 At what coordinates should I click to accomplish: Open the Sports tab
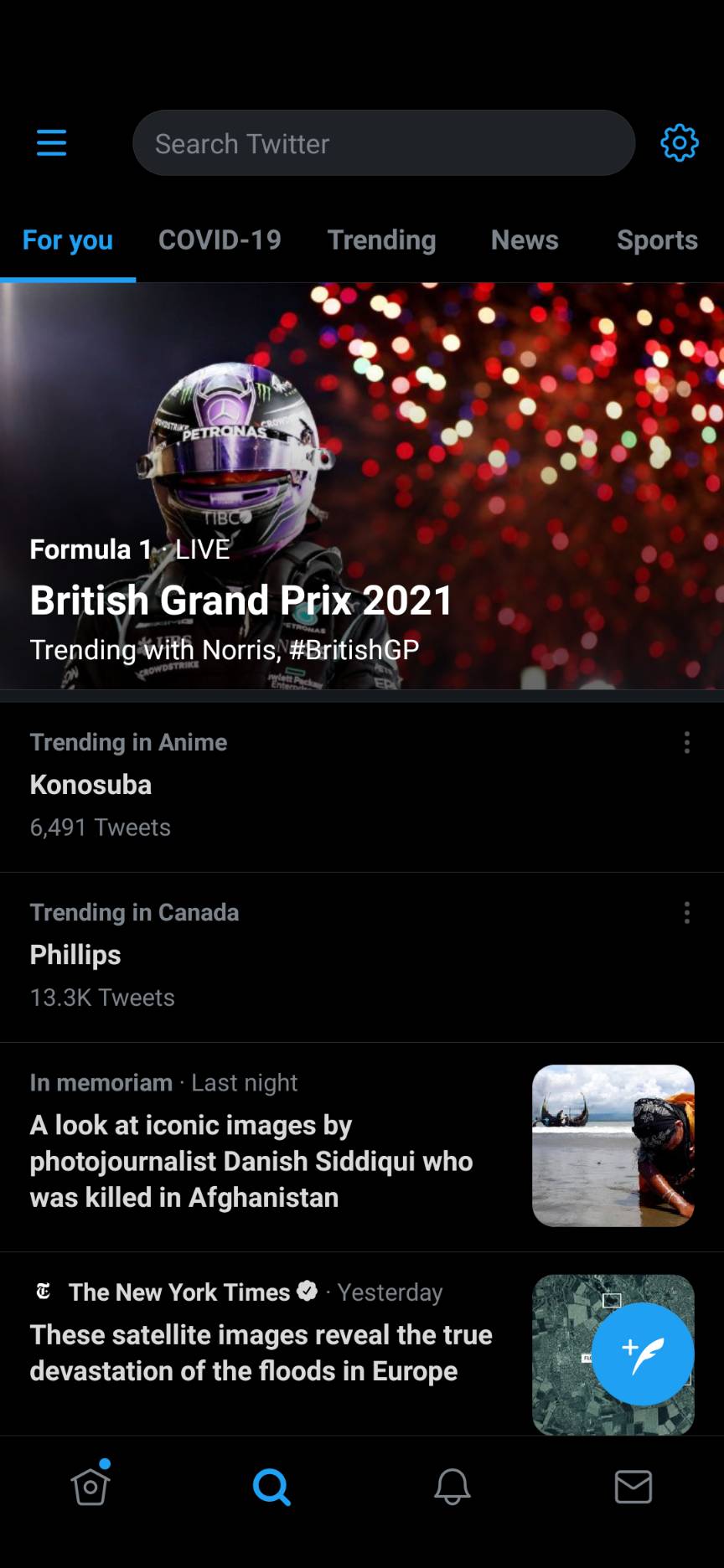657,240
